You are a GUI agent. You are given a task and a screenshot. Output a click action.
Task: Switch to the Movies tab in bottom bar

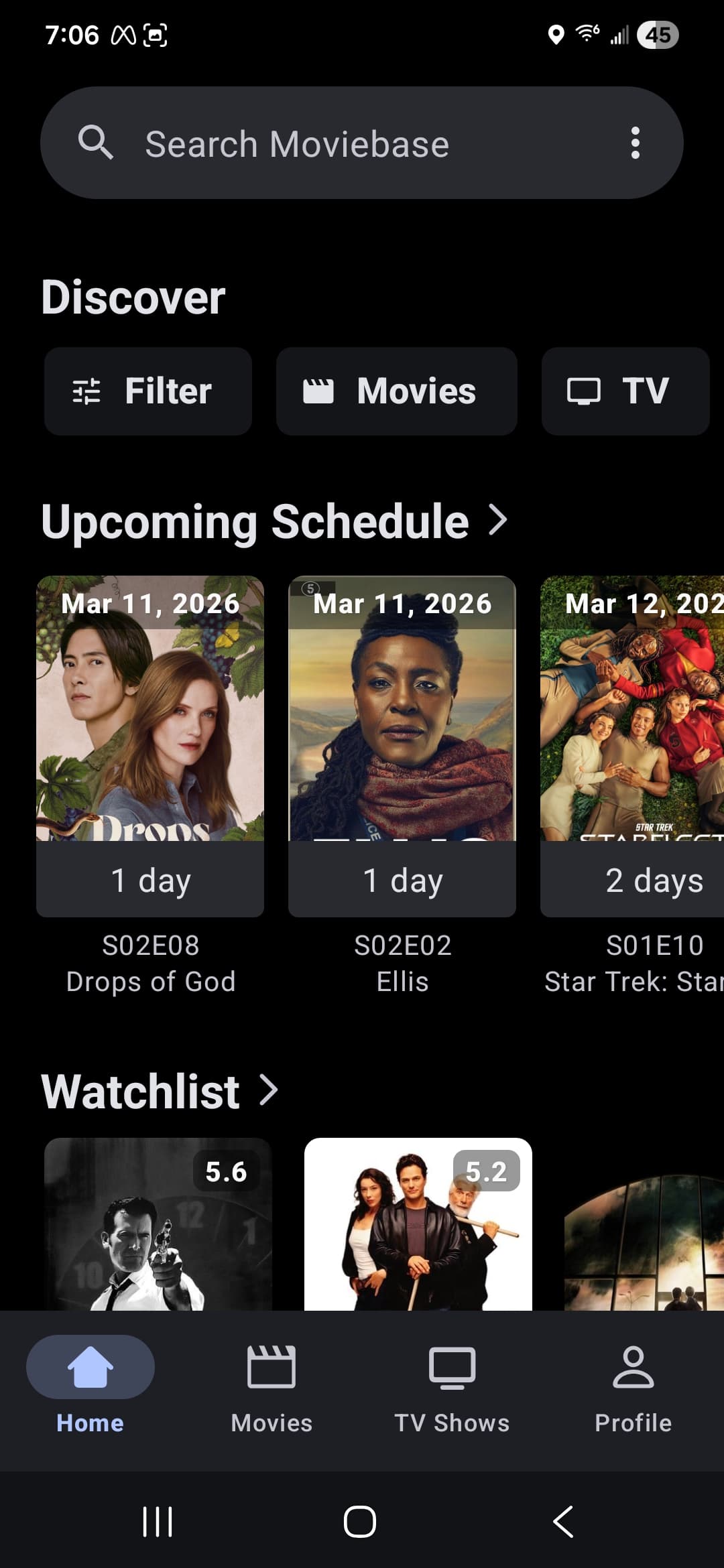coord(271,1390)
